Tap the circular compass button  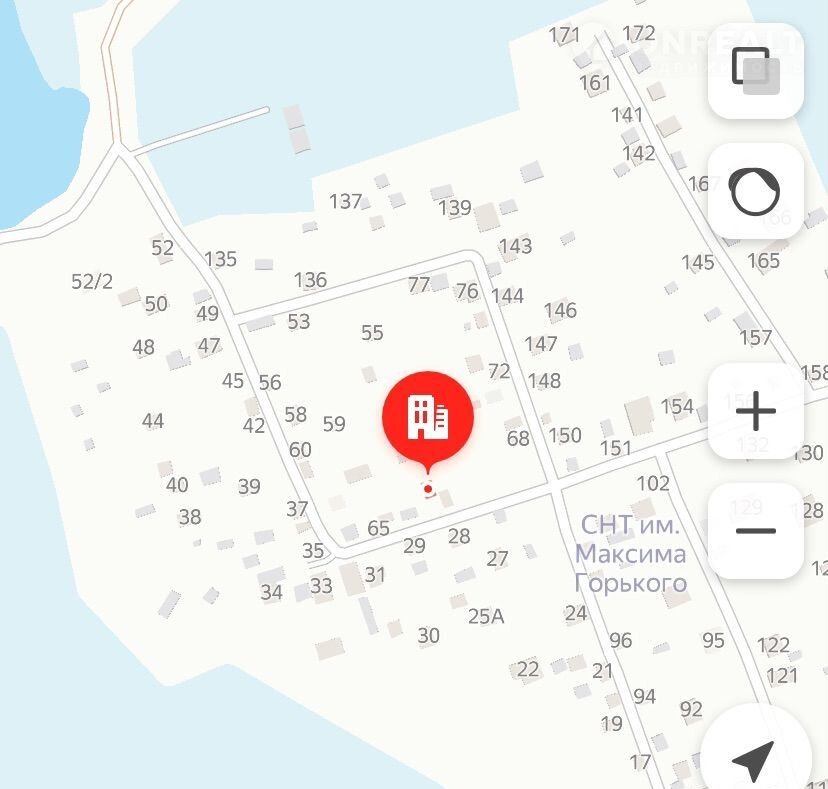[755, 192]
